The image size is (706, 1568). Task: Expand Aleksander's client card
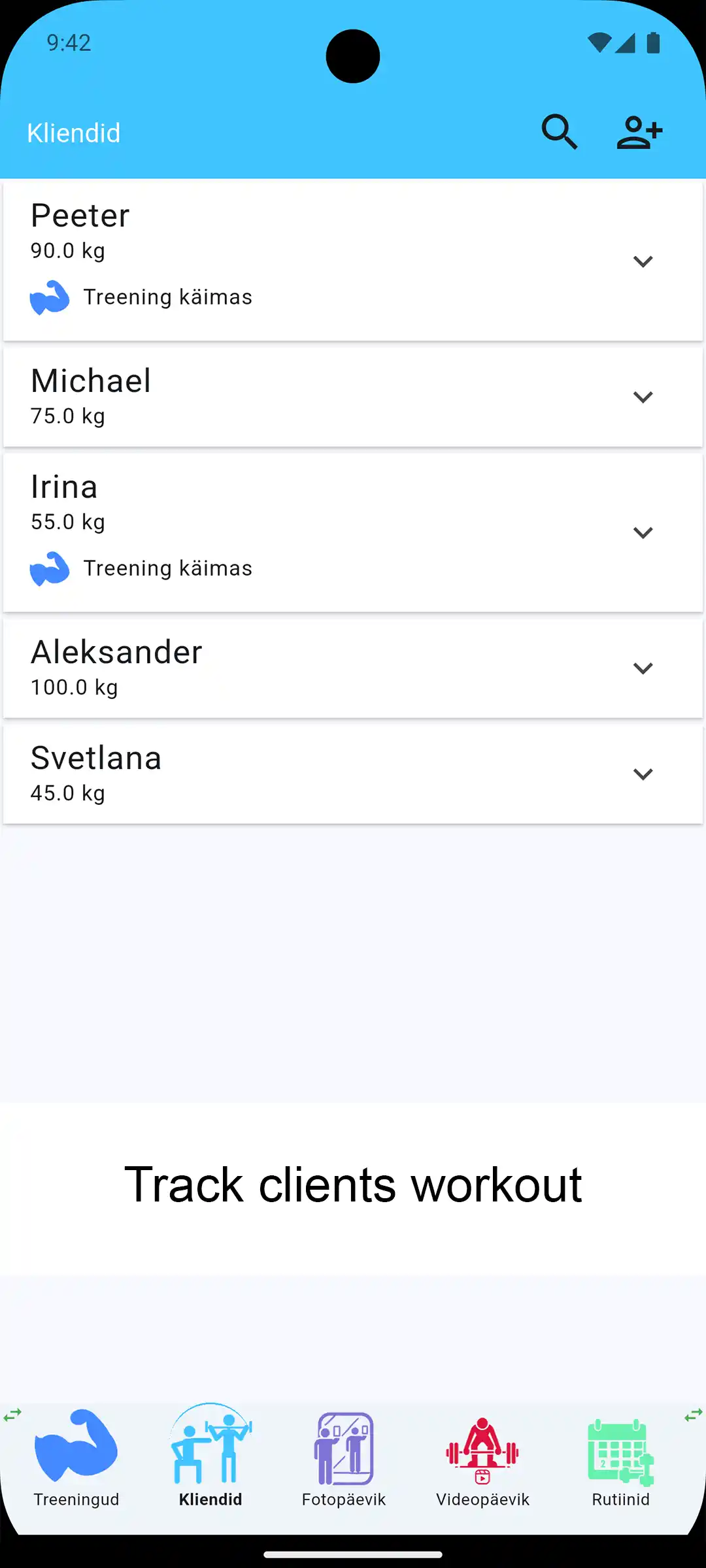pyautogui.click(x=643, y=668)
